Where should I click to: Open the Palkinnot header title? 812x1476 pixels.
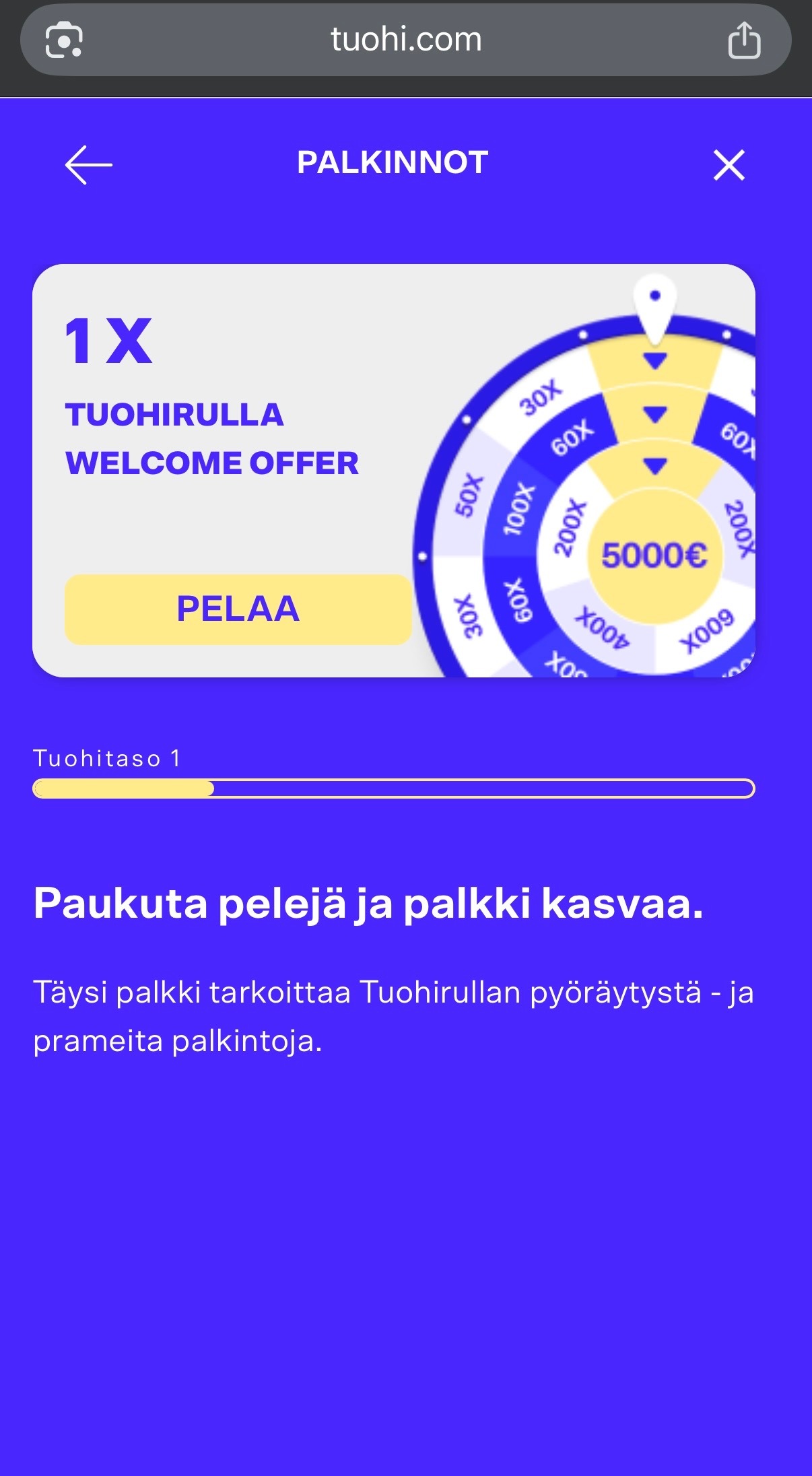(x=391, y=162)
